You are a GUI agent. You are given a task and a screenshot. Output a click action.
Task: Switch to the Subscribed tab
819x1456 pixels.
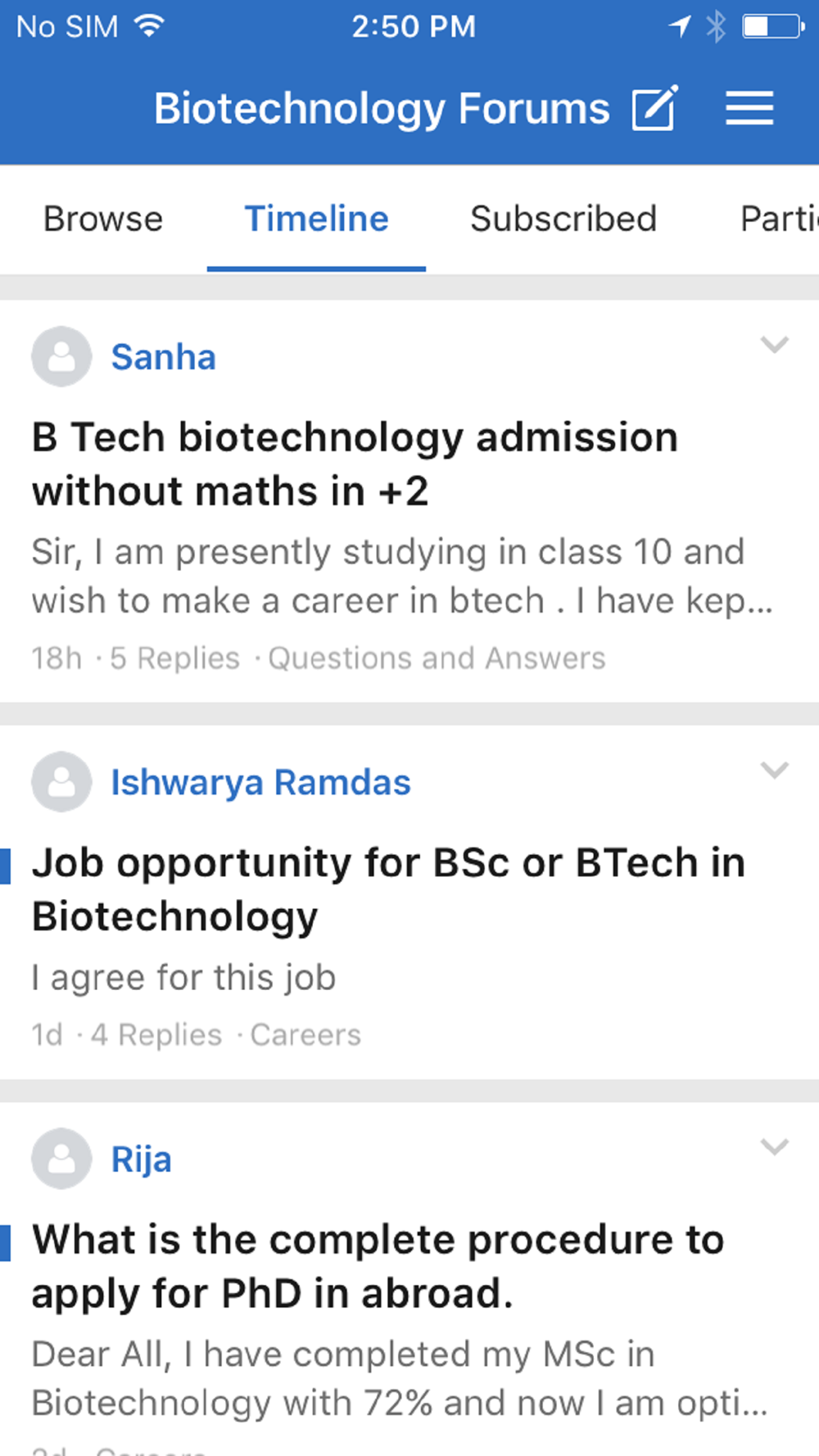[563, 219]
